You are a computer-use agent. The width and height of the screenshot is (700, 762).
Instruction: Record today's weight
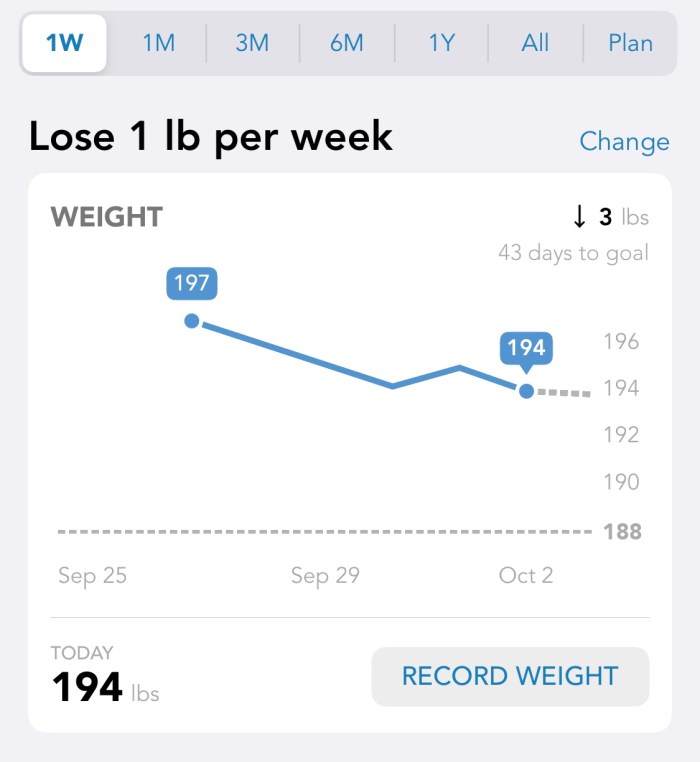click(x=510, y=677)
